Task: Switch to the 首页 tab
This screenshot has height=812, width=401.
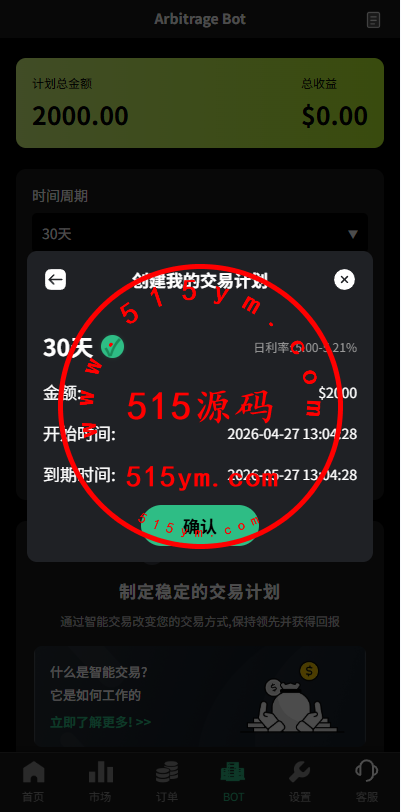Action: (x=33, y=781)
